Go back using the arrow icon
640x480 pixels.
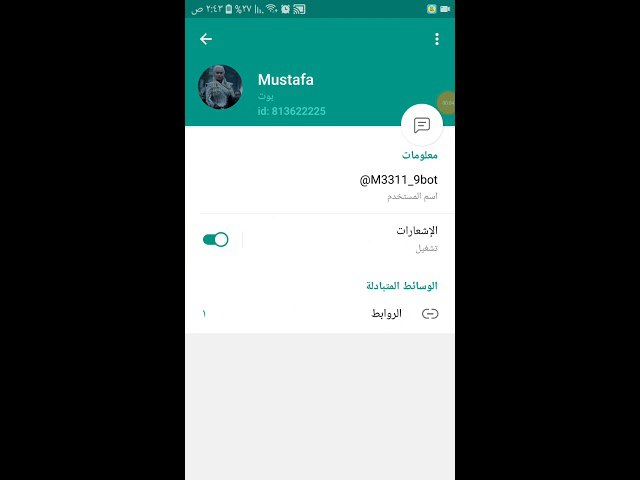tap(206, 39)
